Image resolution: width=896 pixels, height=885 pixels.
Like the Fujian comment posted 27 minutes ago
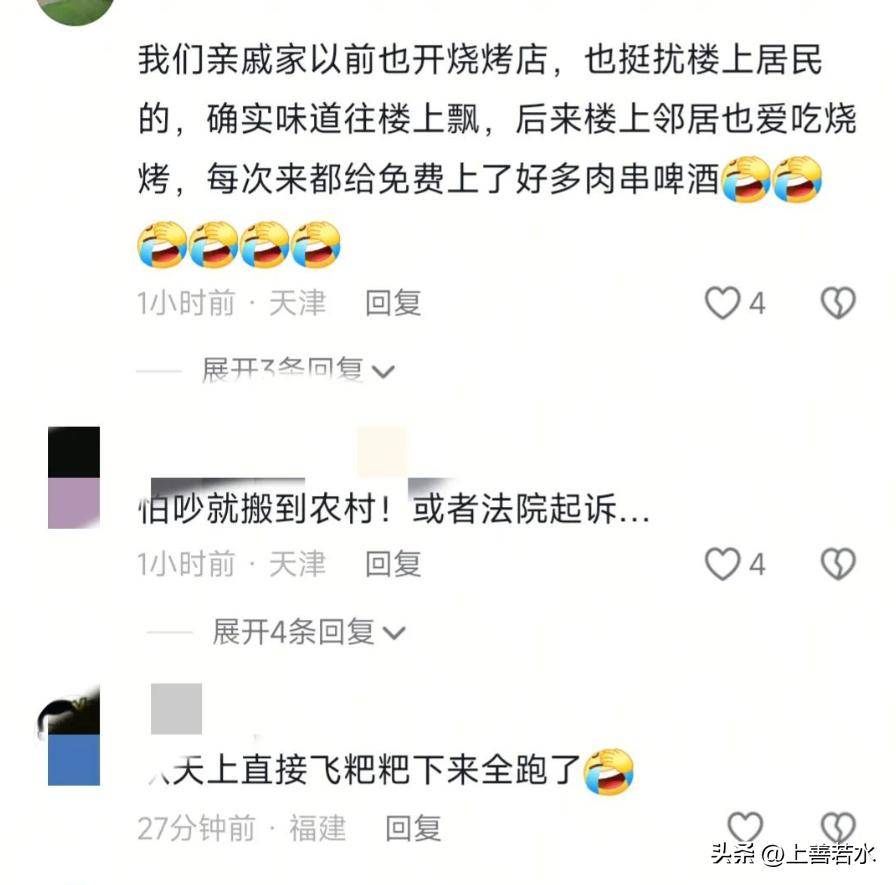click(743, 828)
